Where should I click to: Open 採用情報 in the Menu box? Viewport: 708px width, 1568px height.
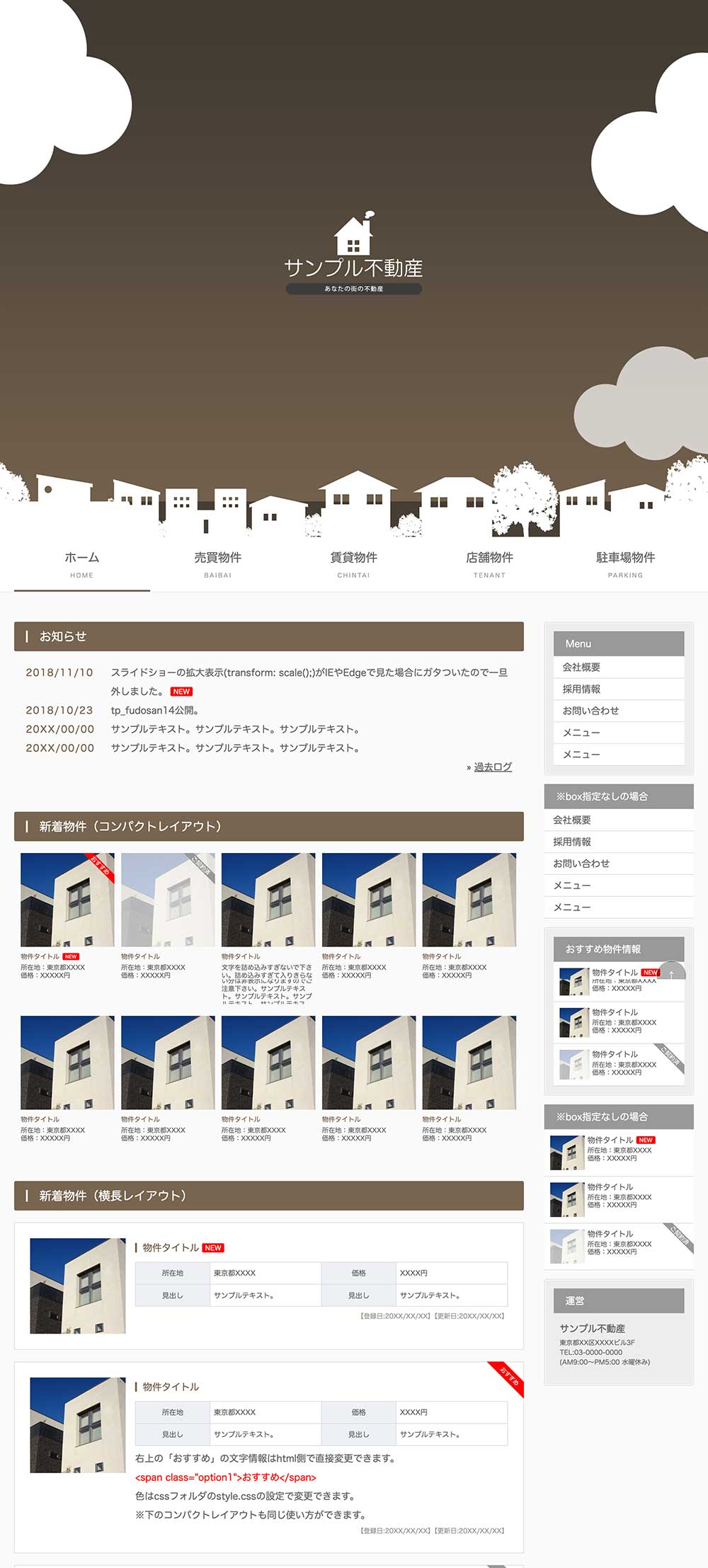581,689
